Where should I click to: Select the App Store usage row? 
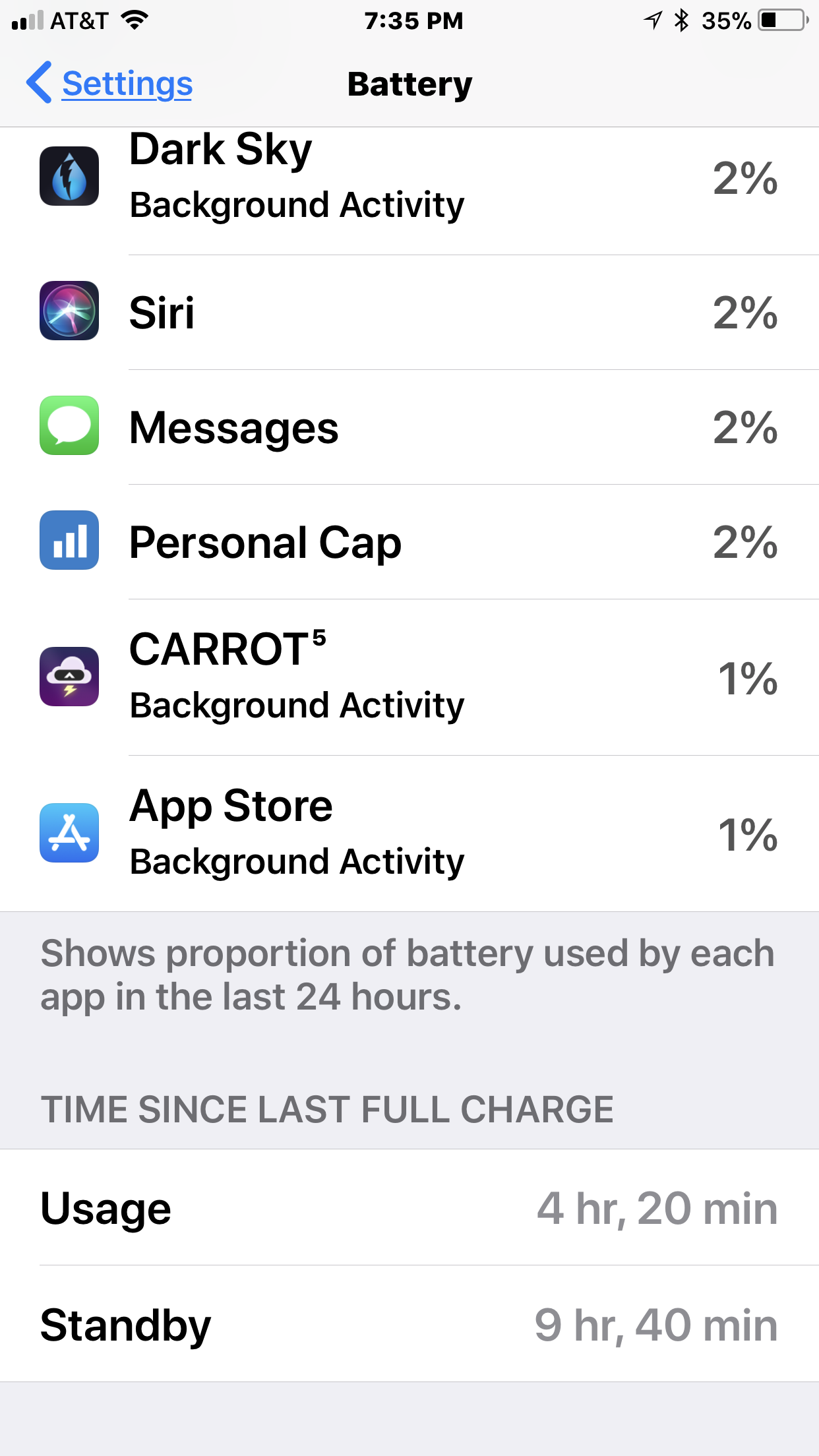409,834
